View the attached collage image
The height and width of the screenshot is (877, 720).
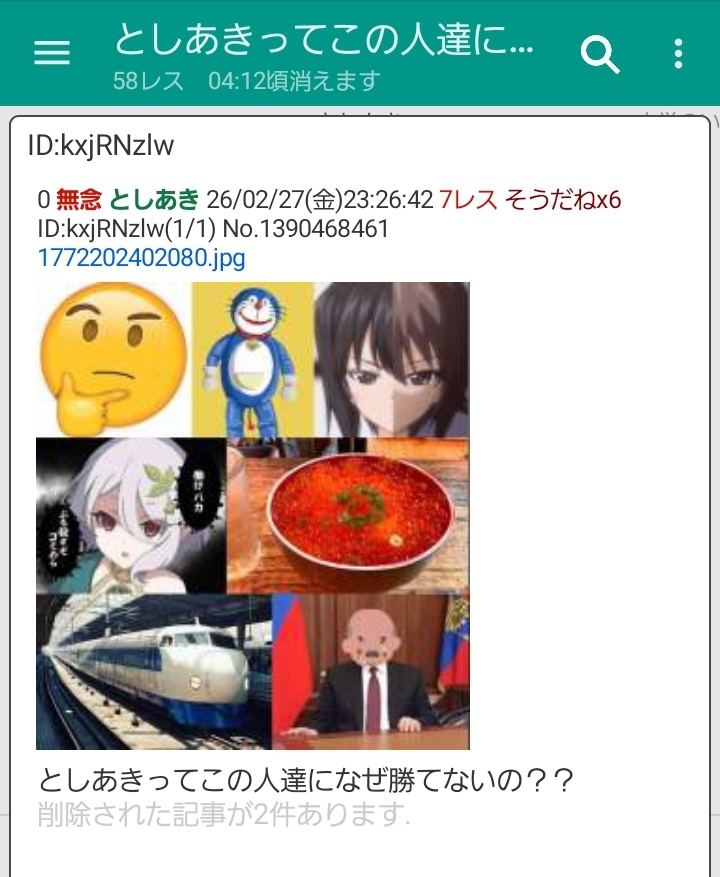click(x=252, y=515)
